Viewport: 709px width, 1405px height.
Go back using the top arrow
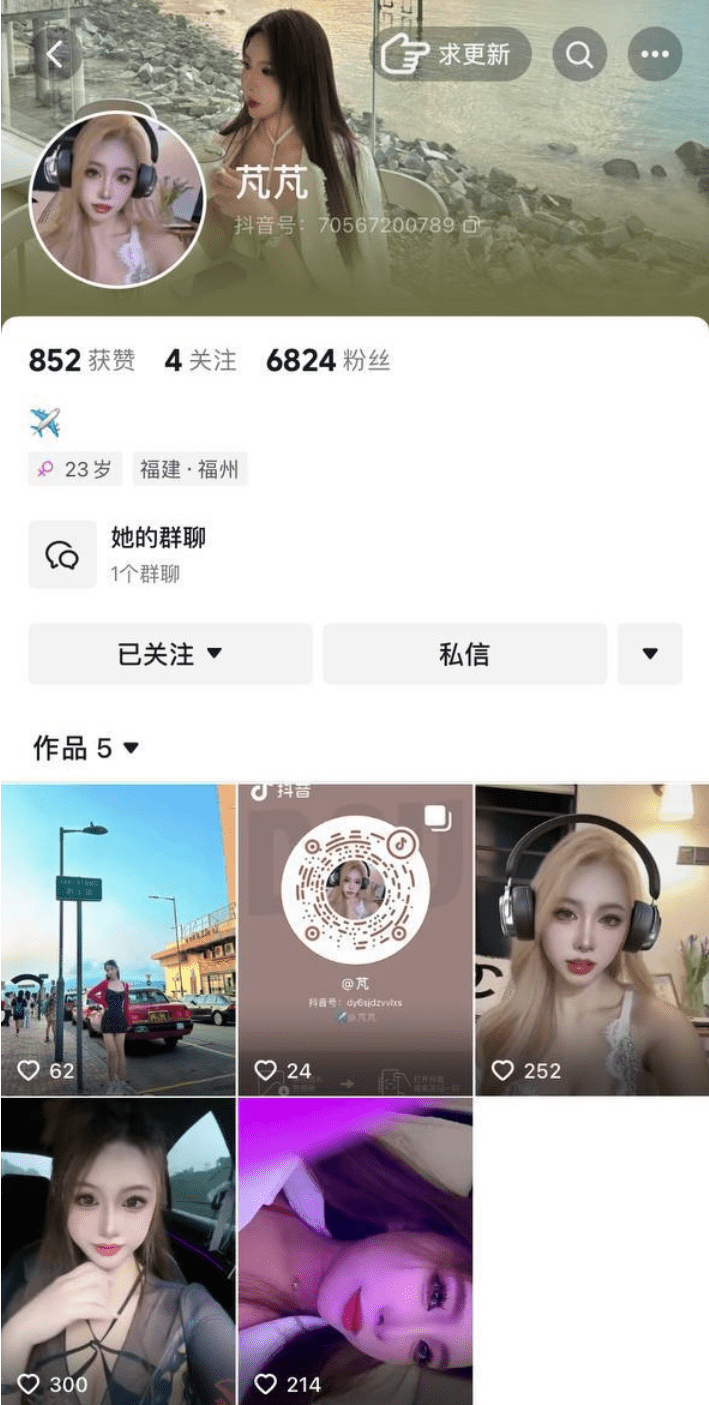point(54,54)
